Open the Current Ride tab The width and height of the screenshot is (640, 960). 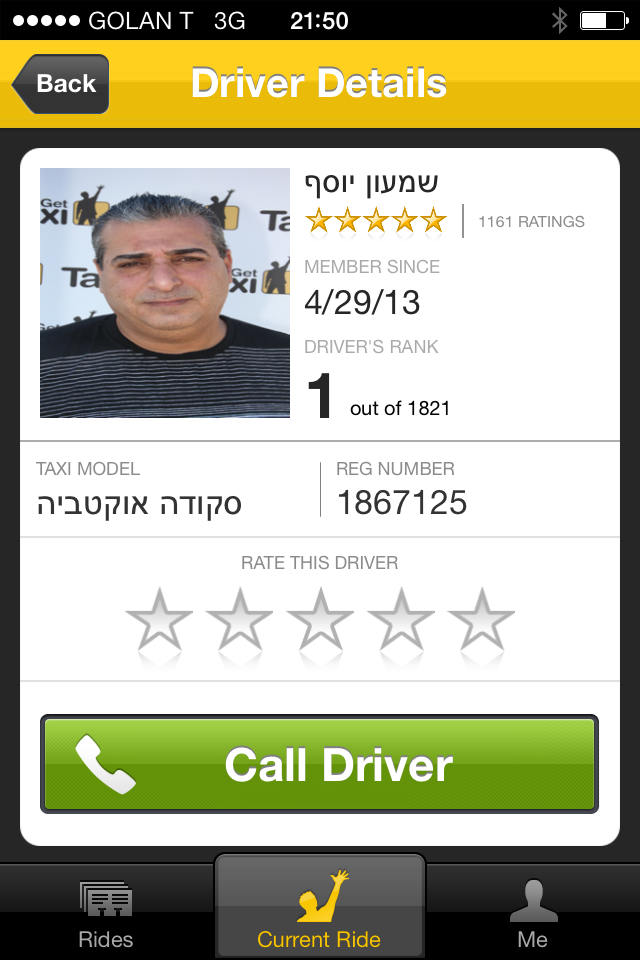pyautogui.click(x=320, y=910)
